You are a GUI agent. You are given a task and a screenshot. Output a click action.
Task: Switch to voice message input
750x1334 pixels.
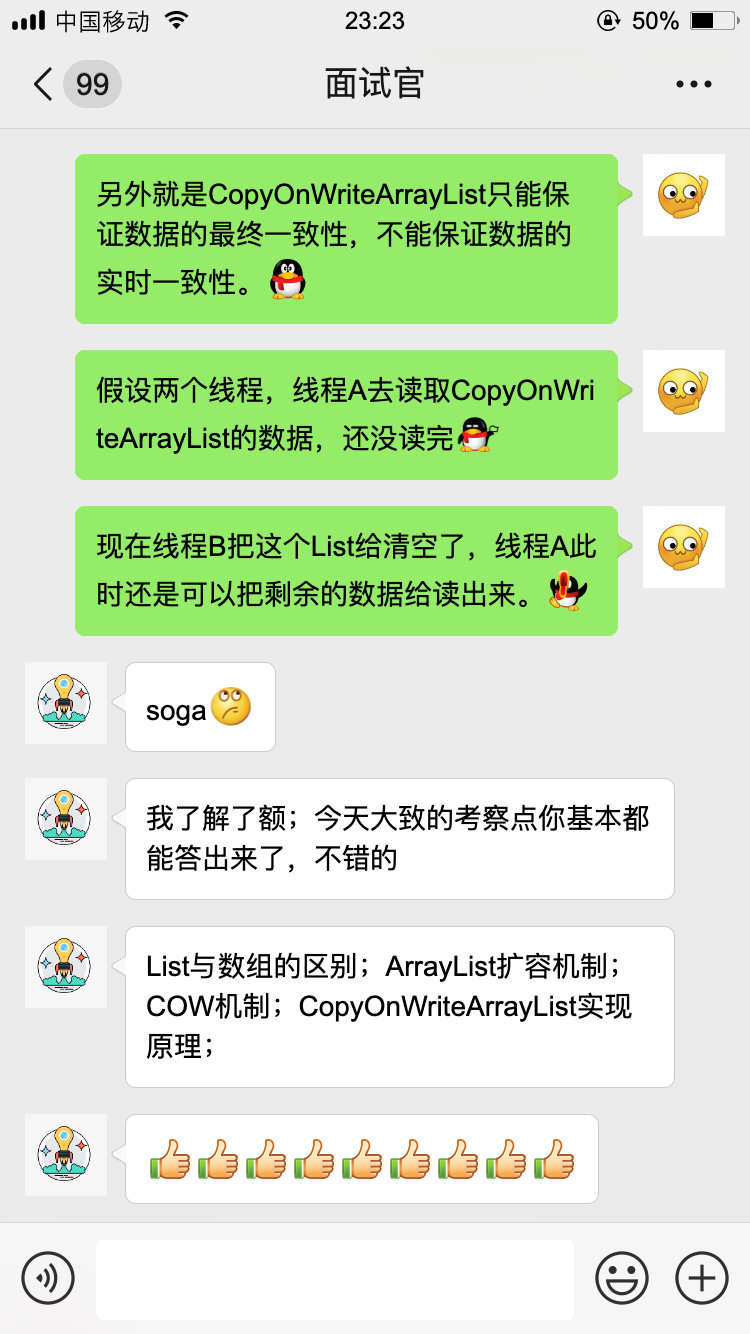(48, 1278)
